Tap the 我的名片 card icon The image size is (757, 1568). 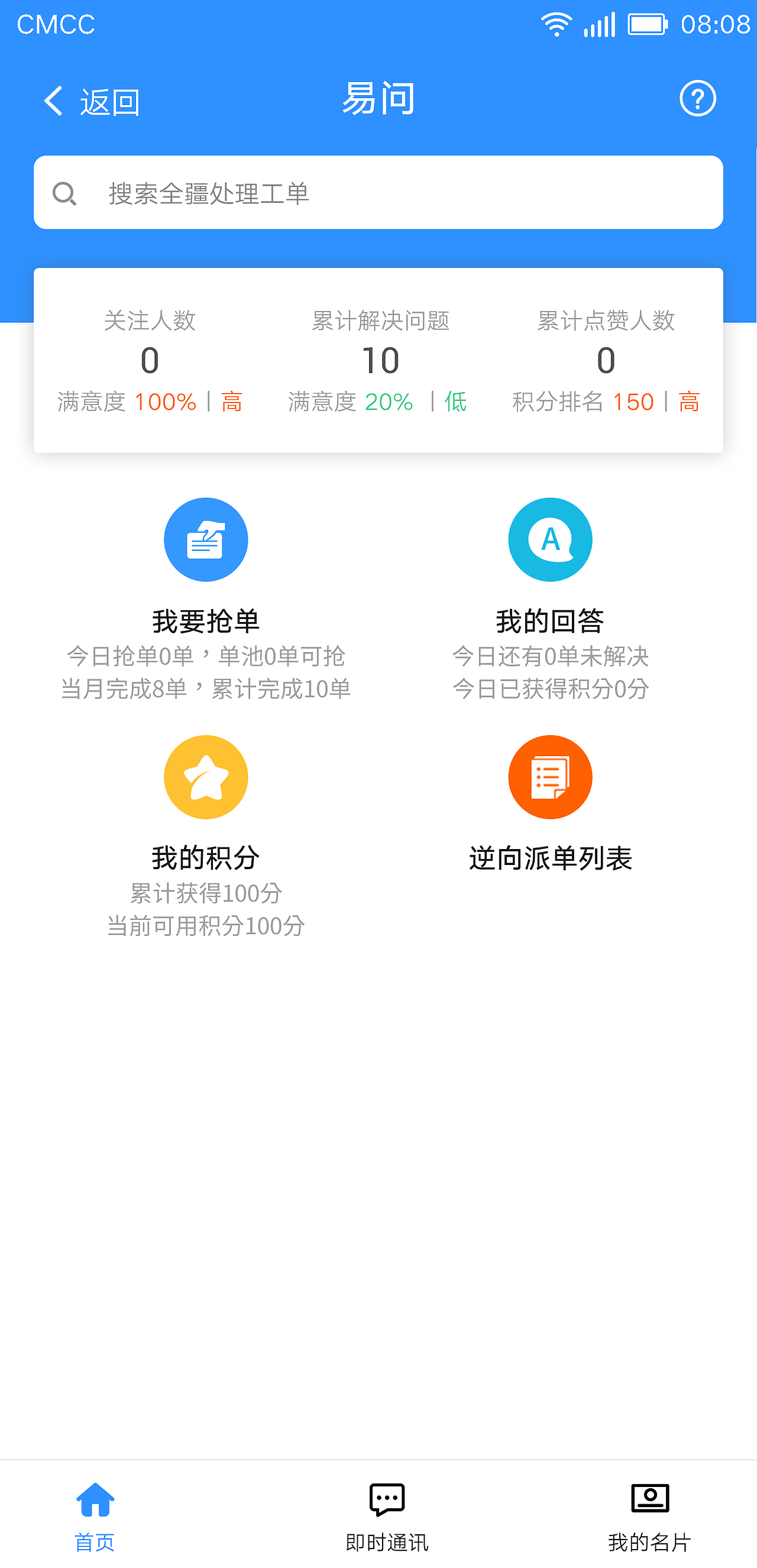click(x=649, y=1497)
